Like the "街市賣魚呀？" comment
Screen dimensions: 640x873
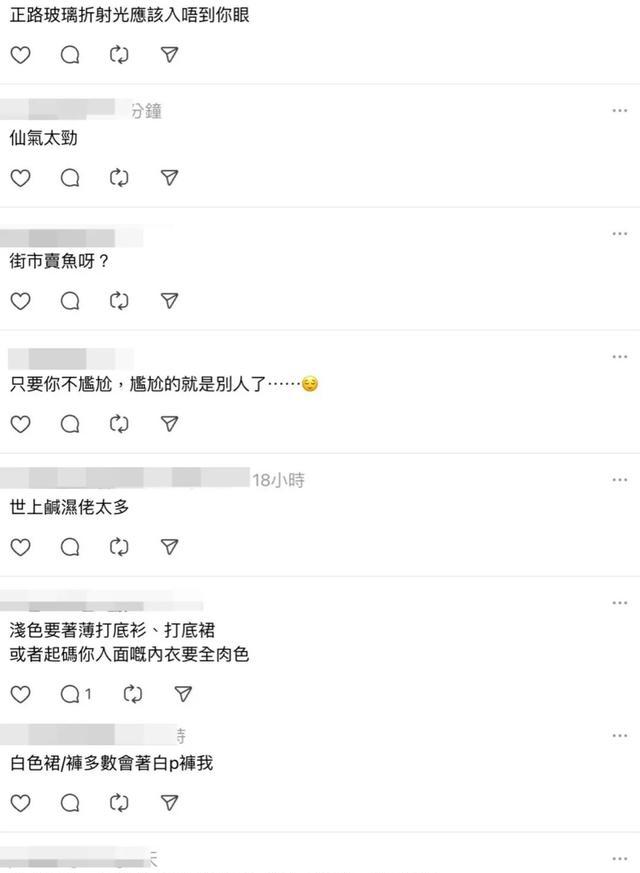20,301
